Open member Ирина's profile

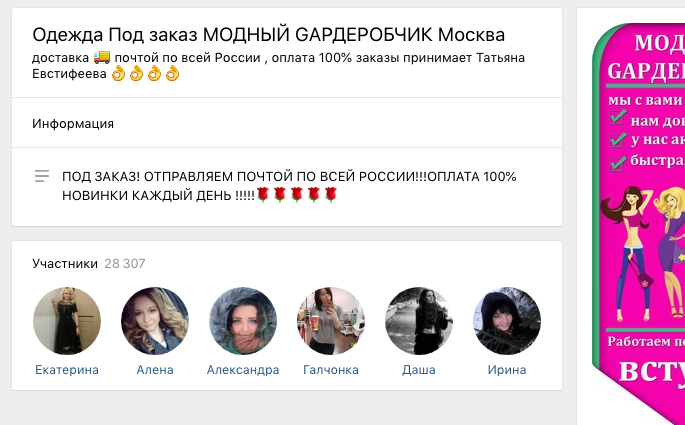pyautogui.click(x=506, y=321)
